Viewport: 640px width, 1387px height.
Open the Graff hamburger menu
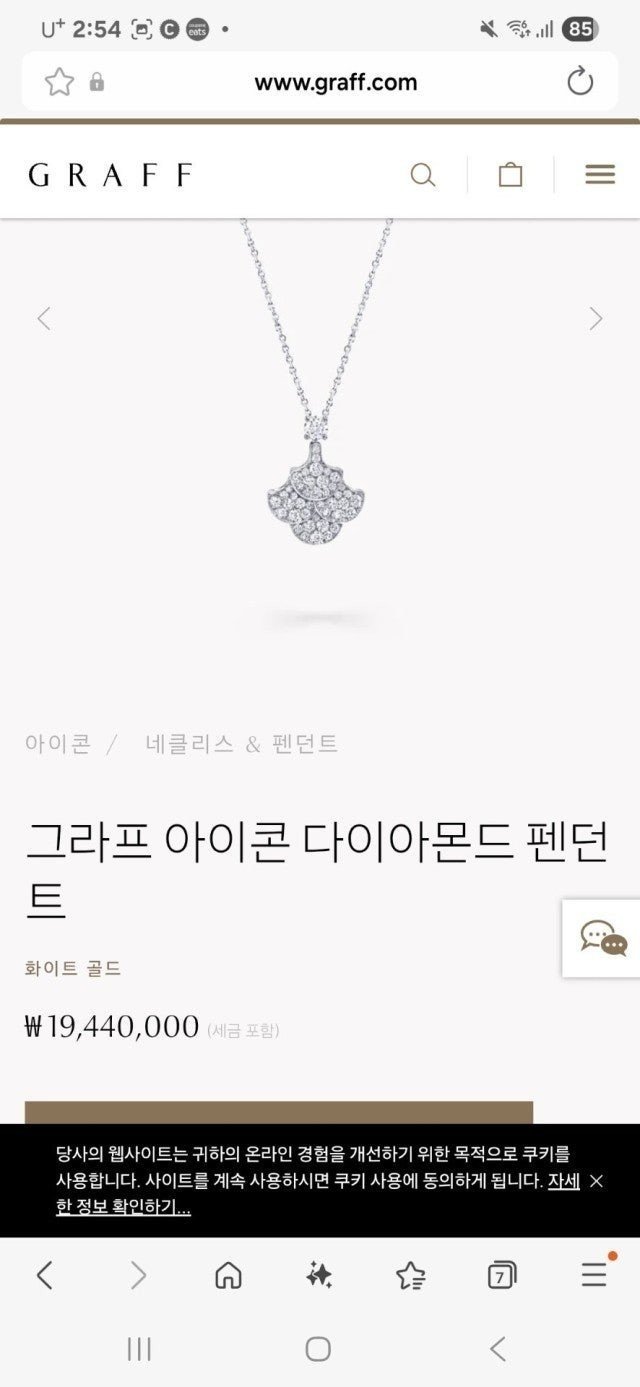(599, 175)
